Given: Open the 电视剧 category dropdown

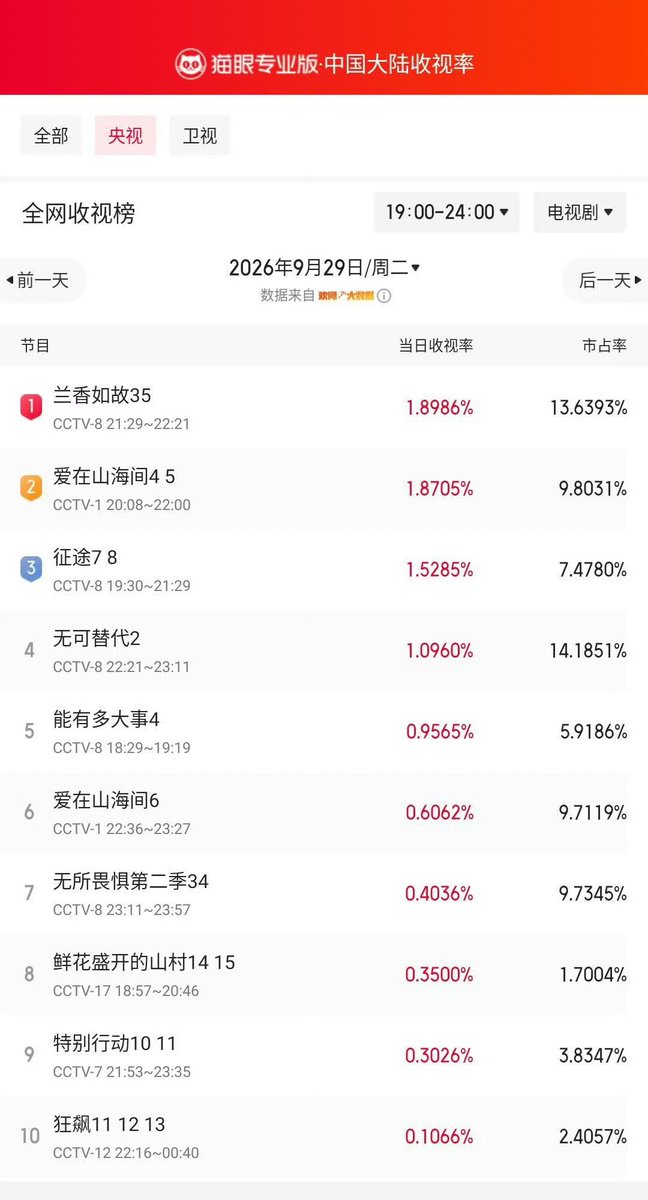Looking at the screenshot, I should (580, 212).
